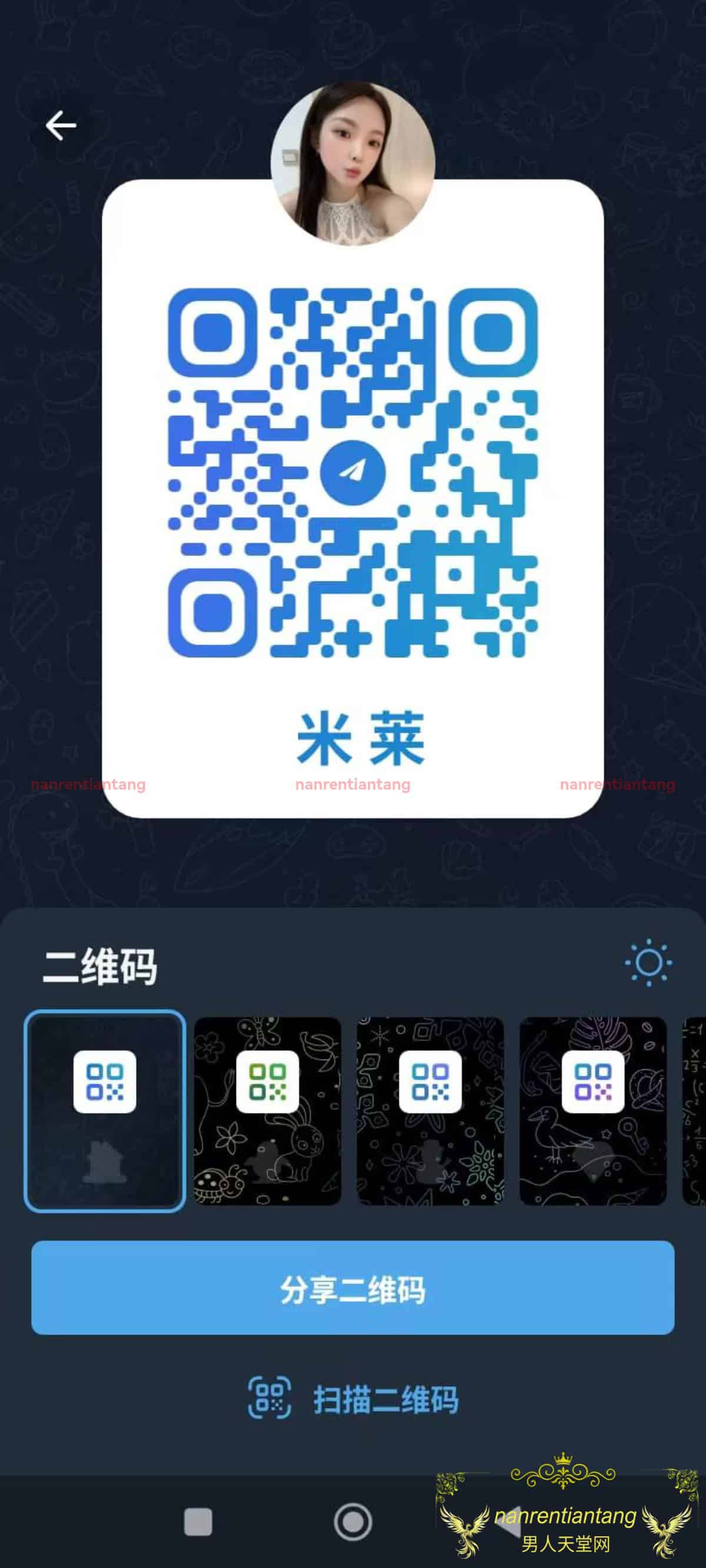706x1568 pixels.
Task: Go back using the top-left arrow
Action: tap(61, 125)
